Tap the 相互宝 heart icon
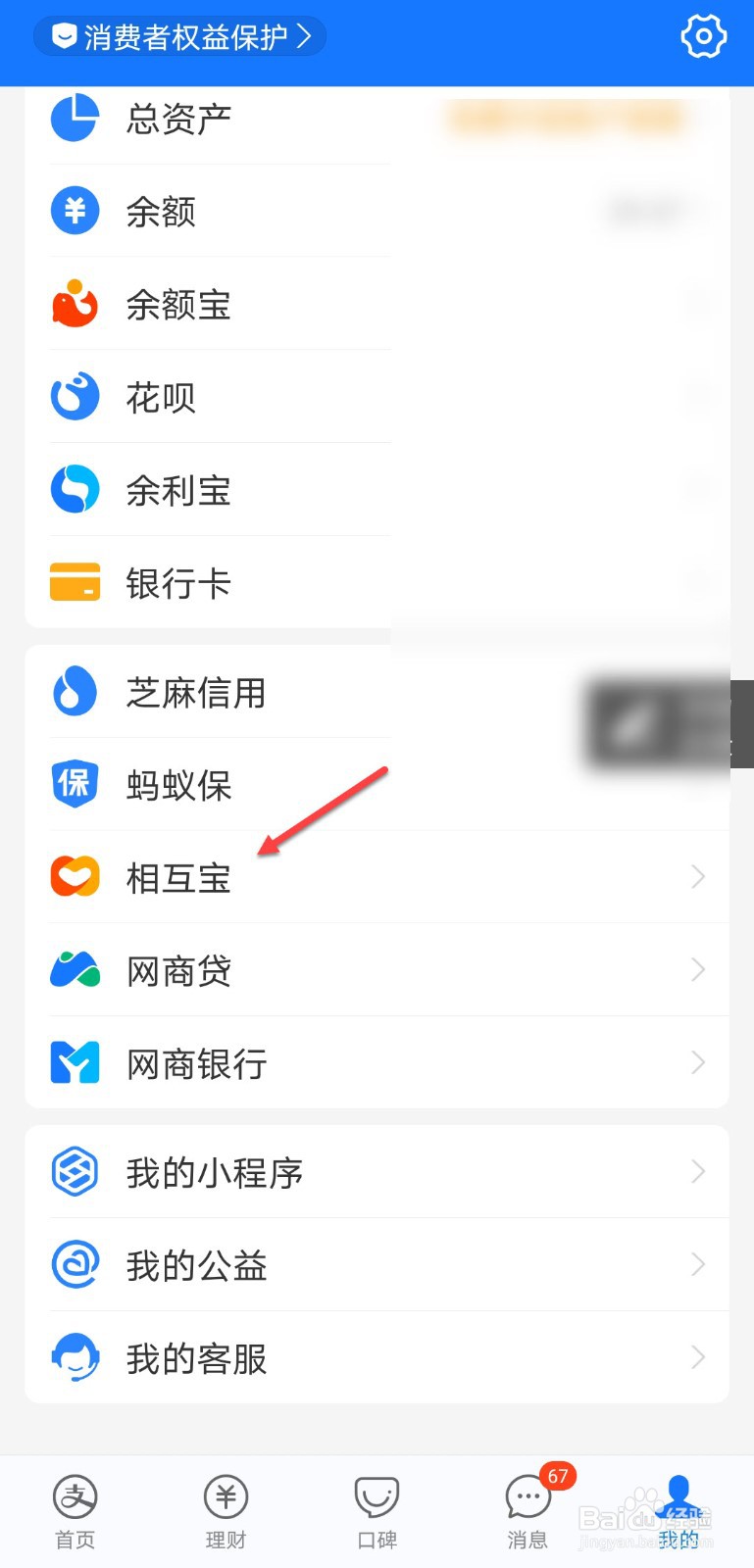 [x=75, y=876]
